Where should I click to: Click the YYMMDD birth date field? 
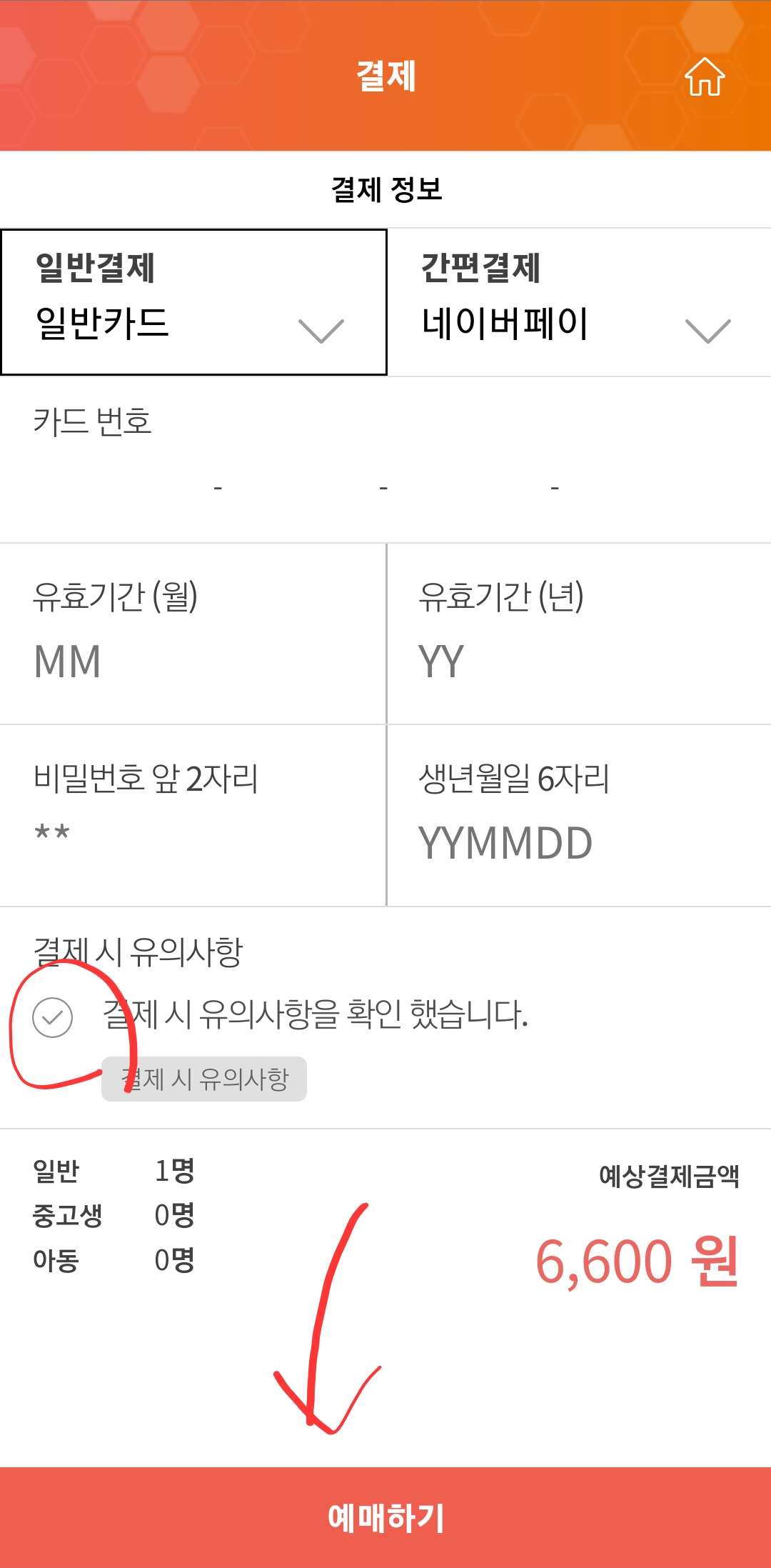coord(508,843)
